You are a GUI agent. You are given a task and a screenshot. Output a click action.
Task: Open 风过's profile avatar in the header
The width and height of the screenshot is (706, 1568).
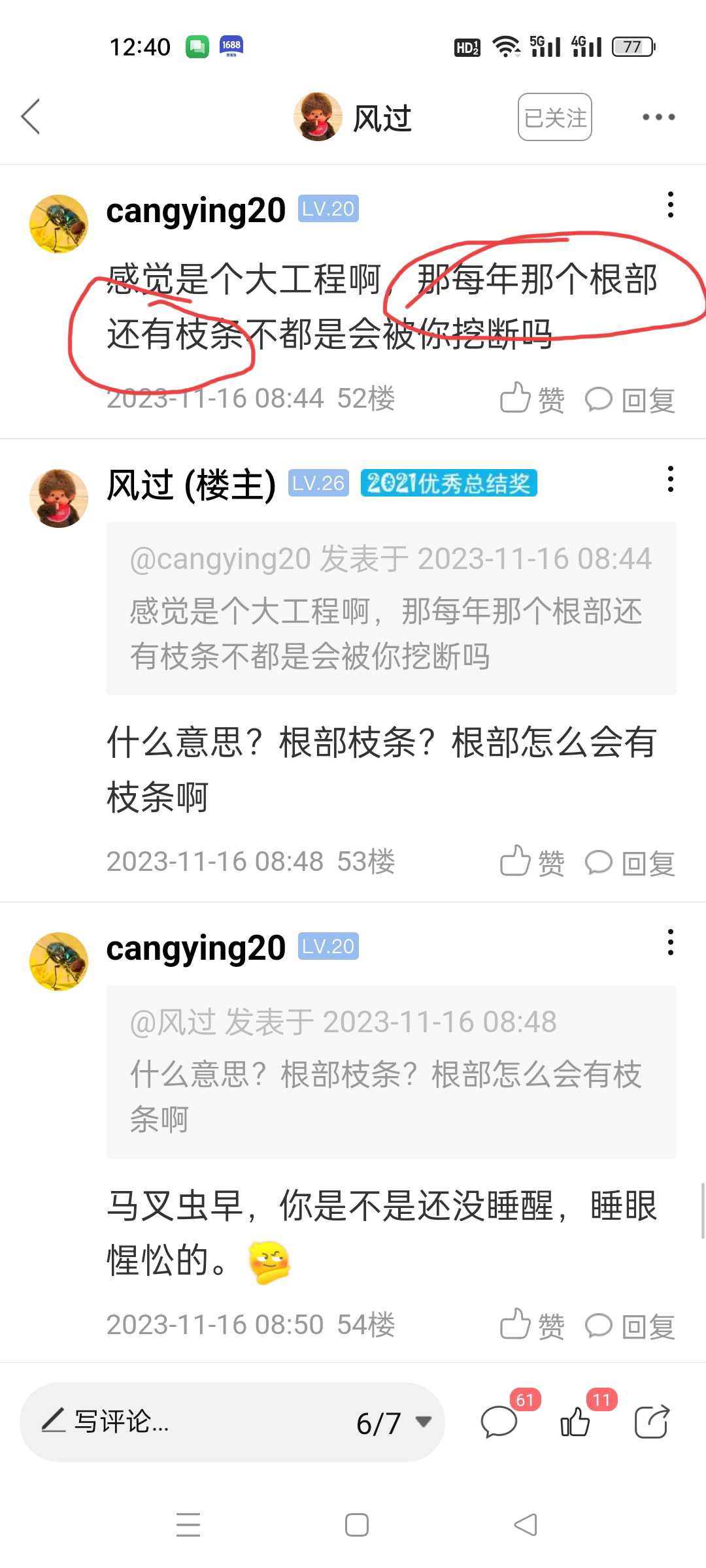[x=318, y=117]
